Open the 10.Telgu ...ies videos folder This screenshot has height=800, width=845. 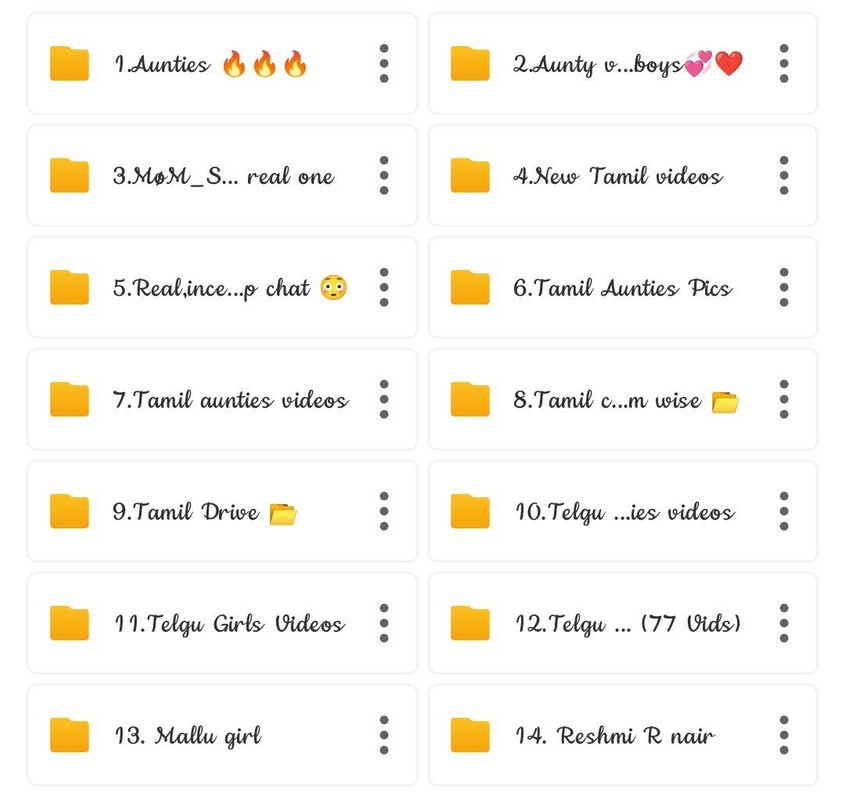[x=623, y=513]
